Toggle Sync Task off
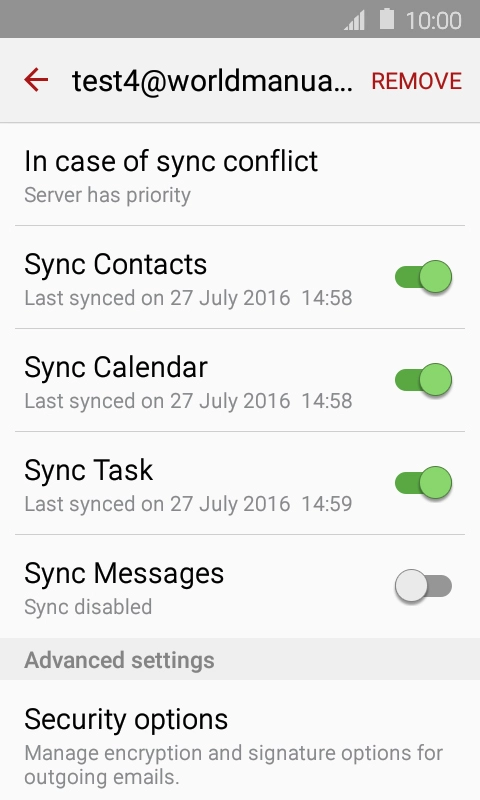This screenshot has height=800, width=480. 423,483
